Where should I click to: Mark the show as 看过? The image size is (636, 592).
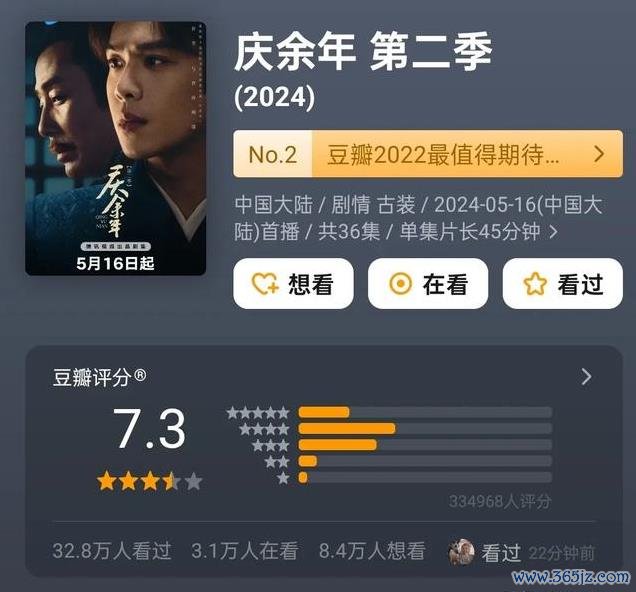pos(562,284)
